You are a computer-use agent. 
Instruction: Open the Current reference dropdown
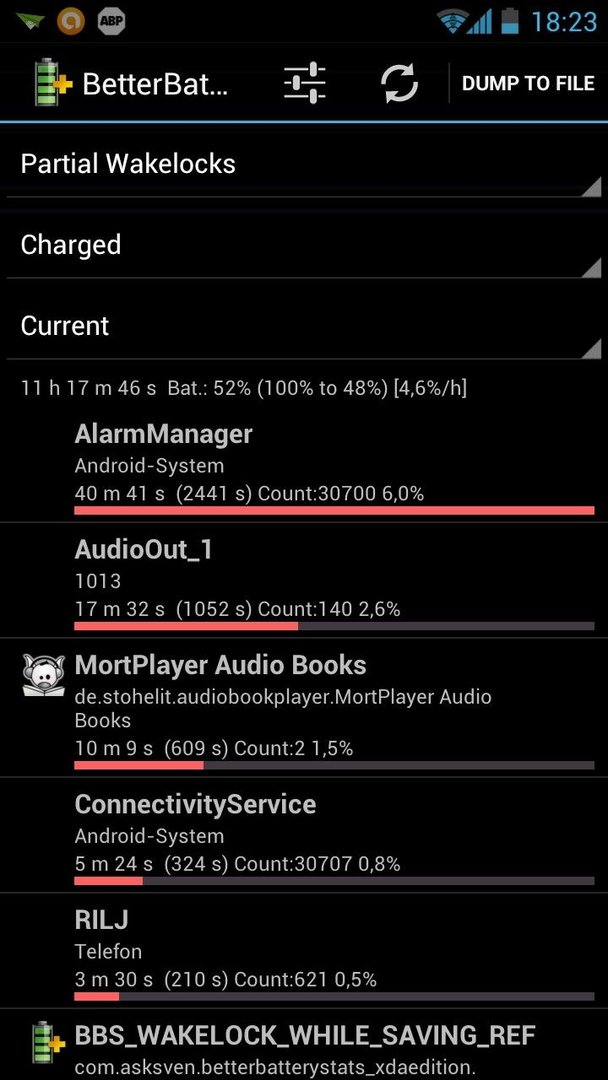pos(304,326)
